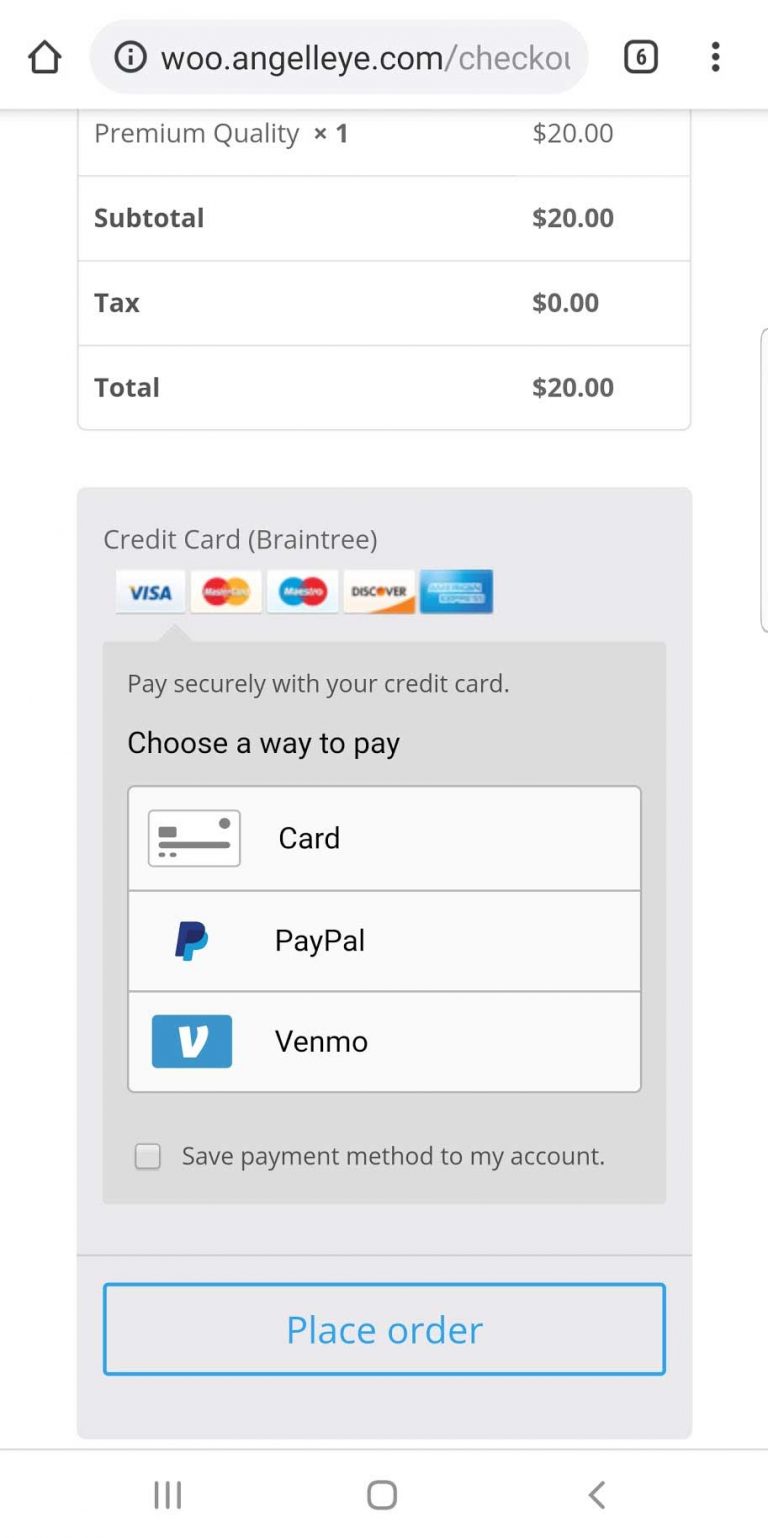
Task: Select PayPal as the payment option
Action: click(384, 939)
